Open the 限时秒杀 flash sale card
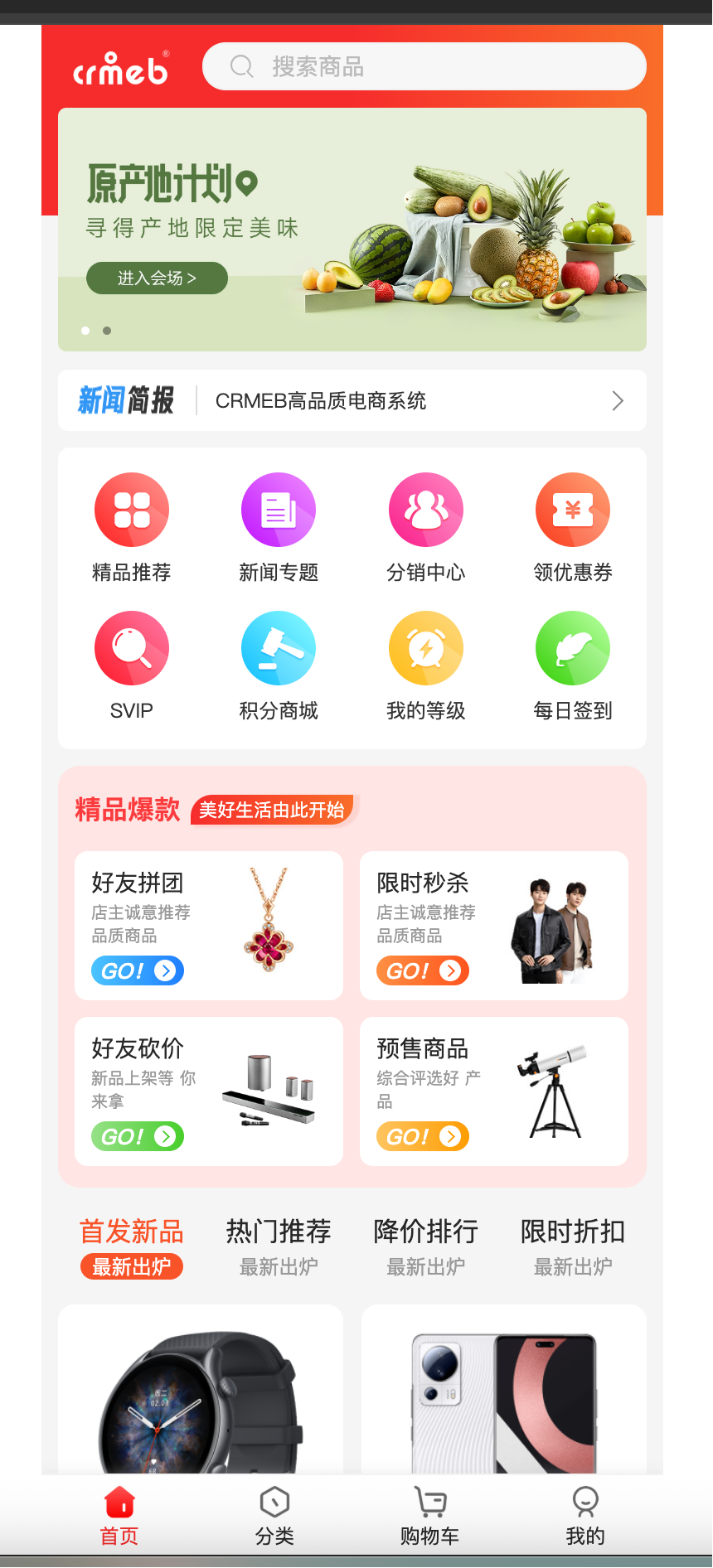 494,926
